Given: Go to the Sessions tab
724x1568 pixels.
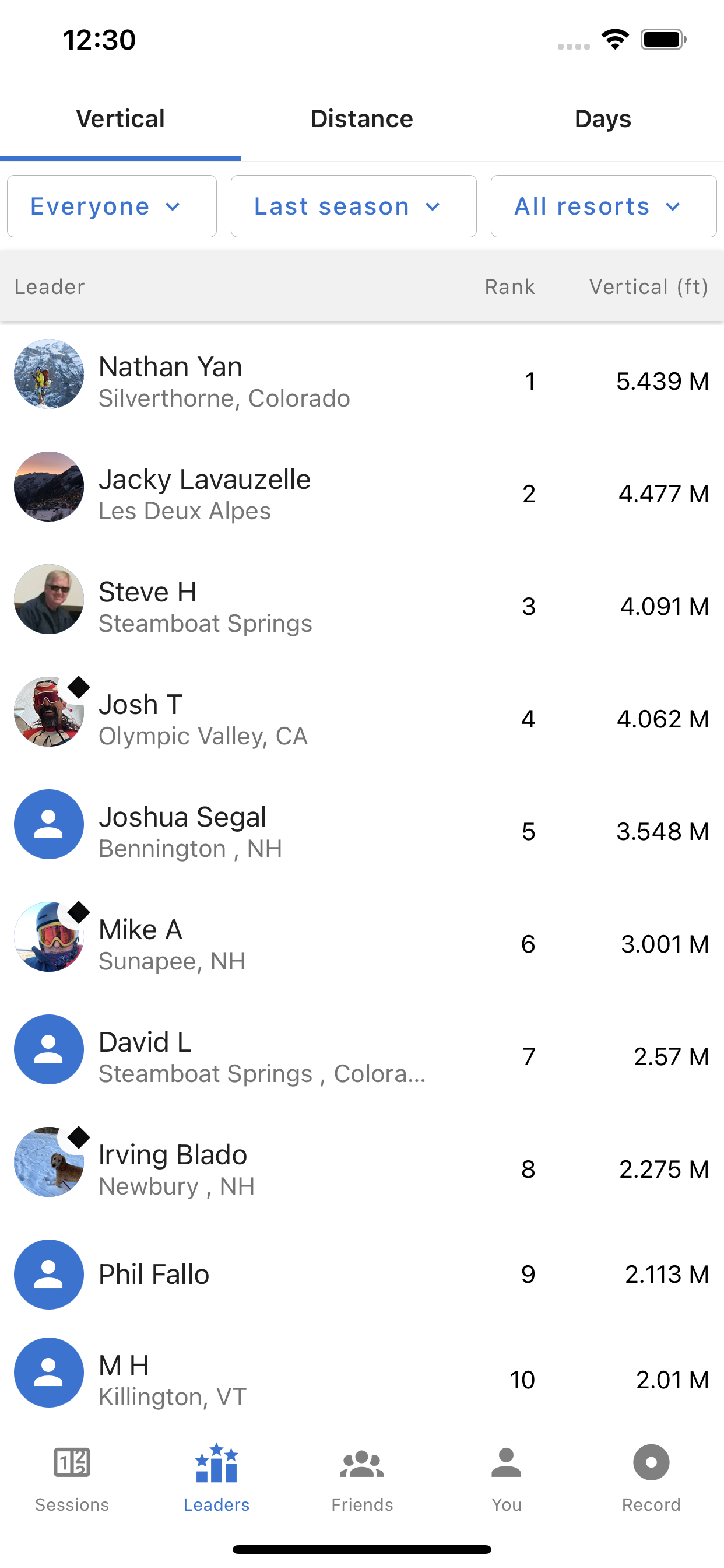Looking at the screenshot, I should click(x=72, y=1479).
